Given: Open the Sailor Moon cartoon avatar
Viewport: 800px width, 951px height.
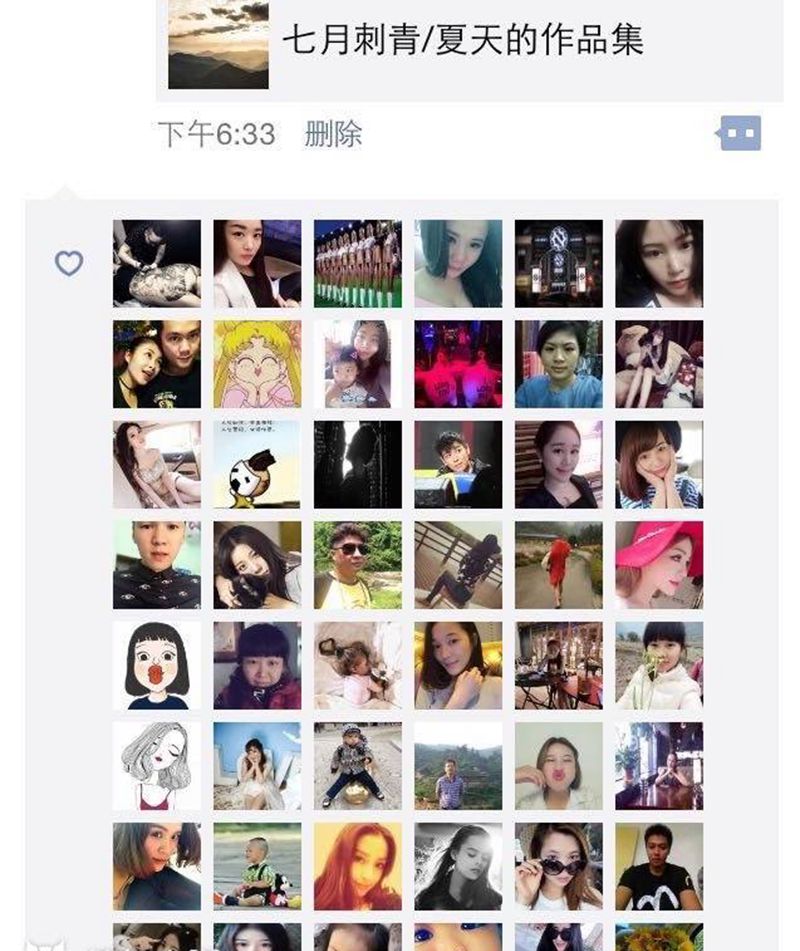Looking at the screenshot, I should (x=257, y=364).
